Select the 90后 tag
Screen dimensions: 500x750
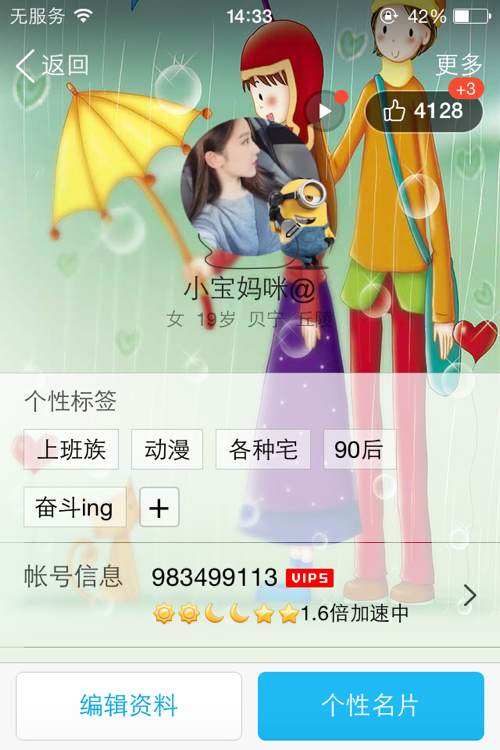[359, 449]
